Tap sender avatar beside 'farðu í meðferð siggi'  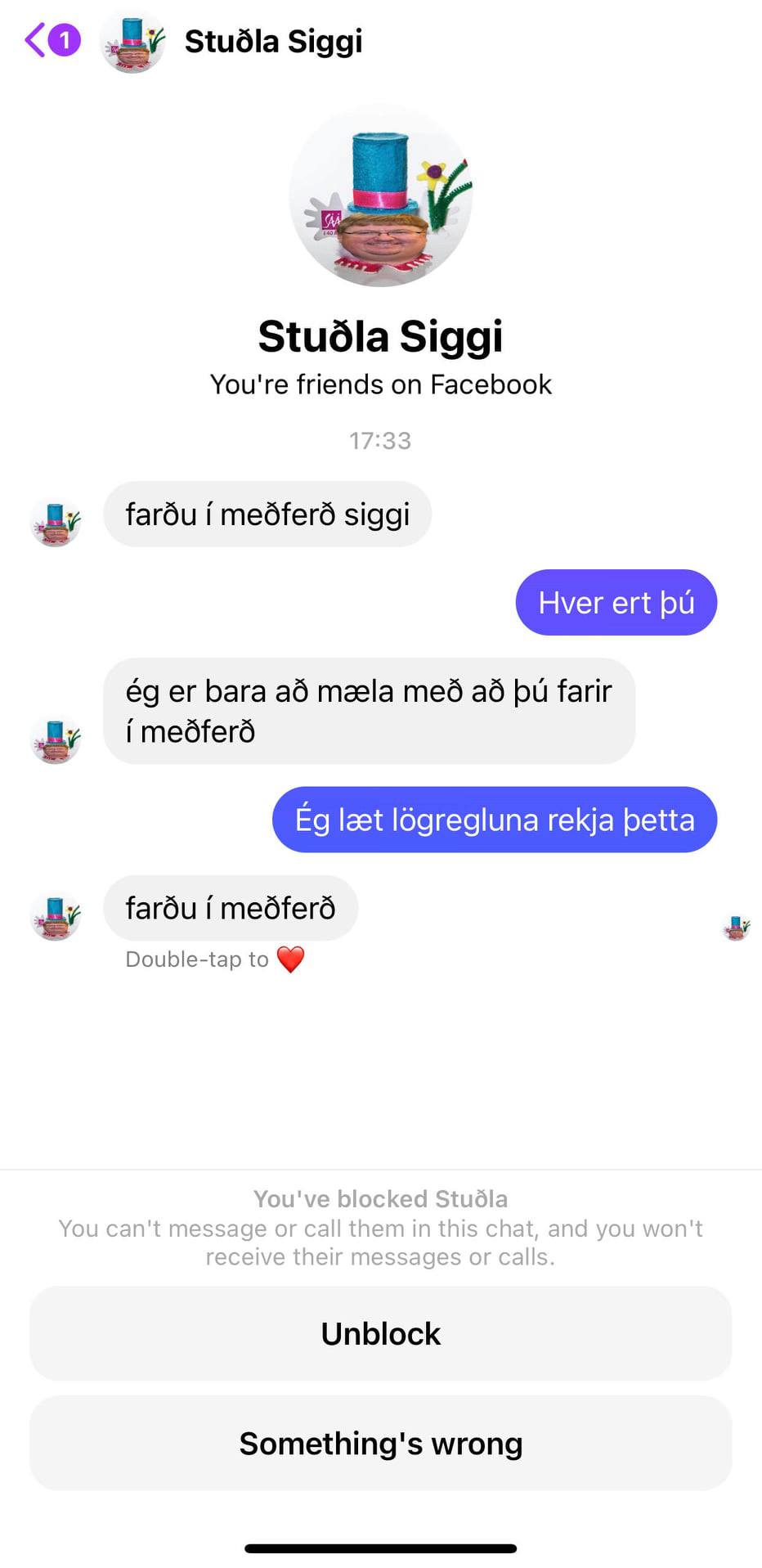[56, 522]
